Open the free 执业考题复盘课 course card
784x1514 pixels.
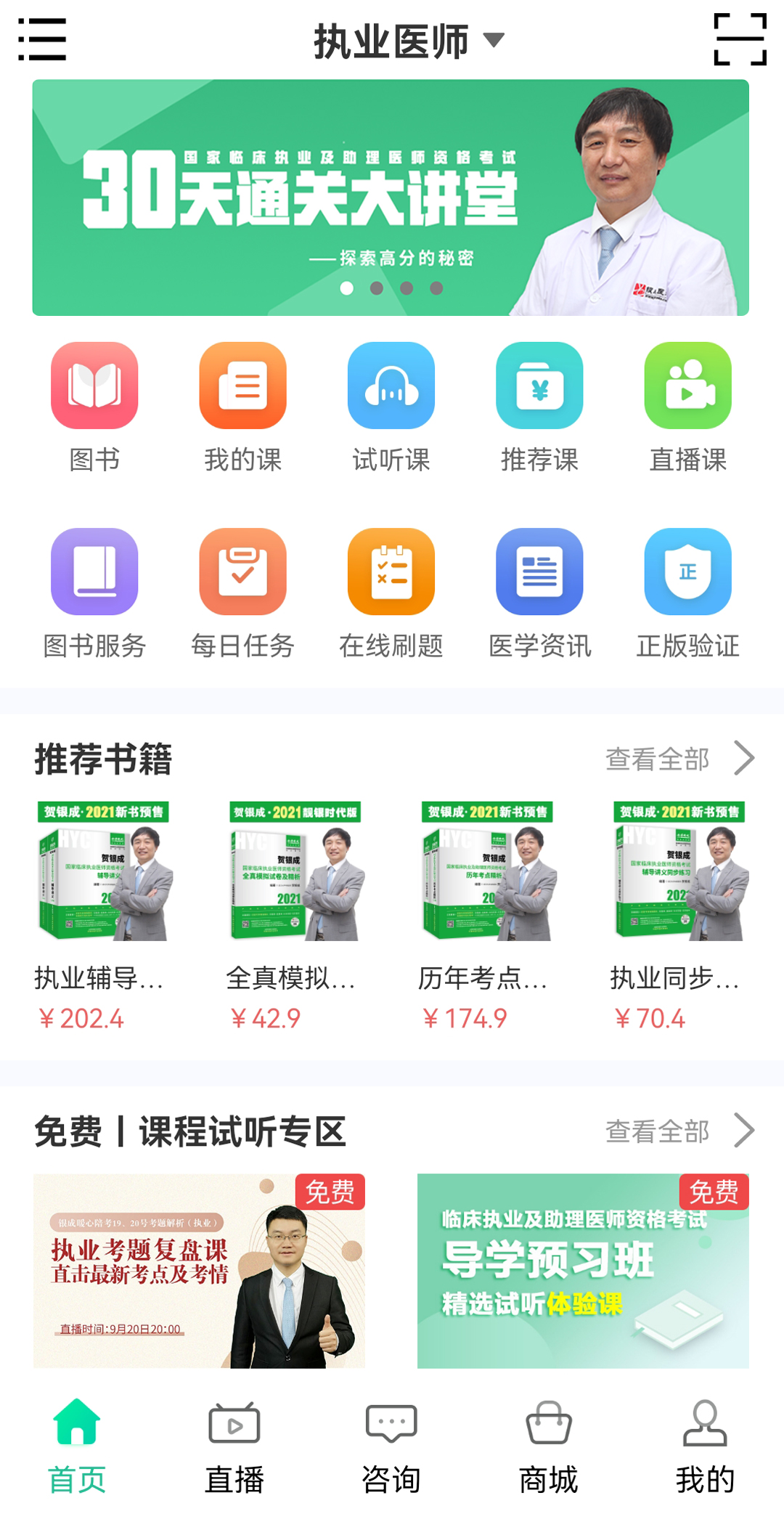(x=200, y=1273)
